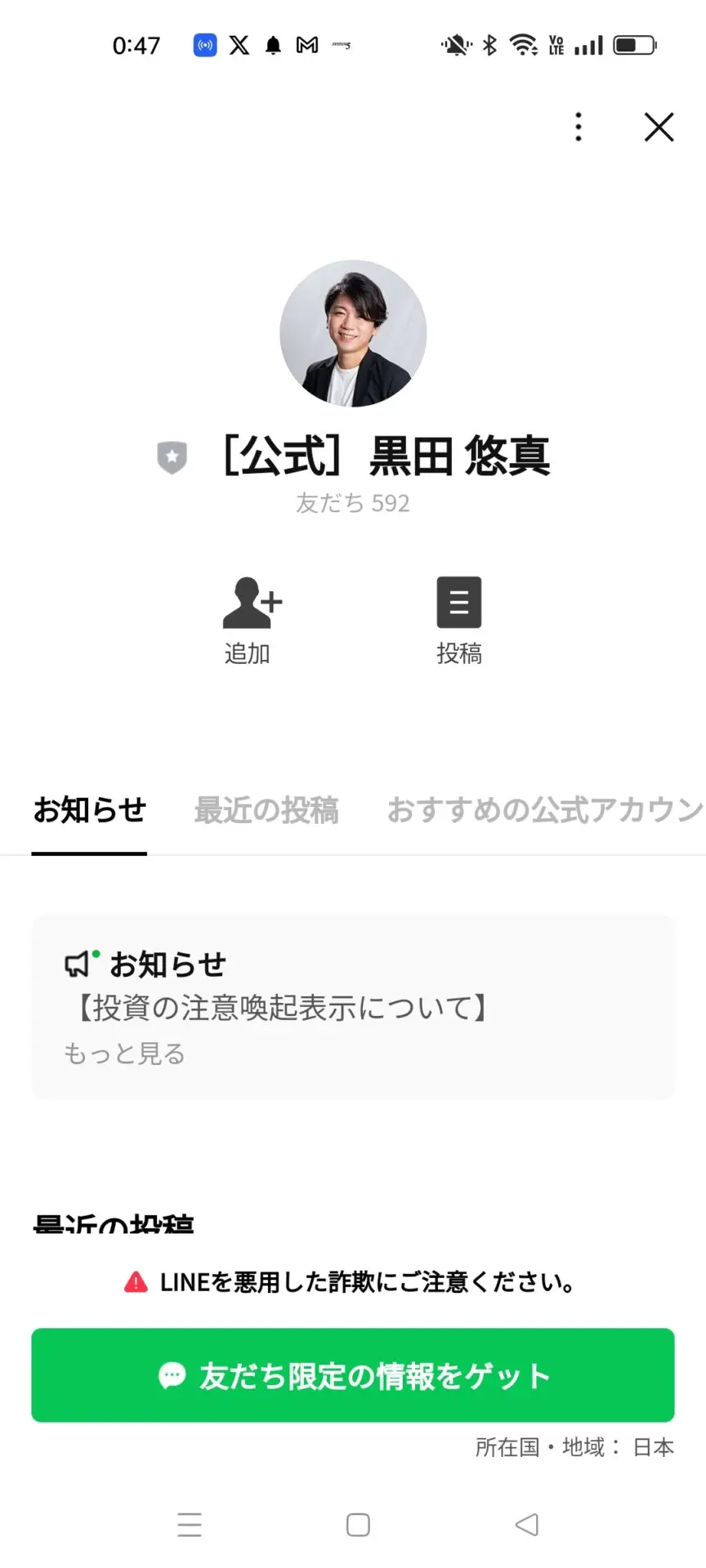Expand the notice with もっと見る
This screenshot has width=706, height=1568.
pyautogui.click(x=124, y=1053)
